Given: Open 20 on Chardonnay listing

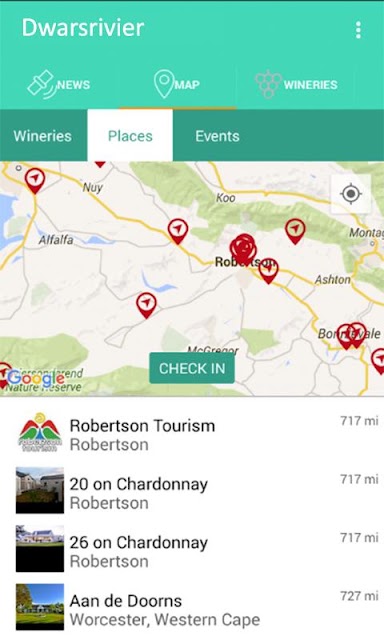Looking at the screenshot, I should pyautogui.click(x=192, y=493).
